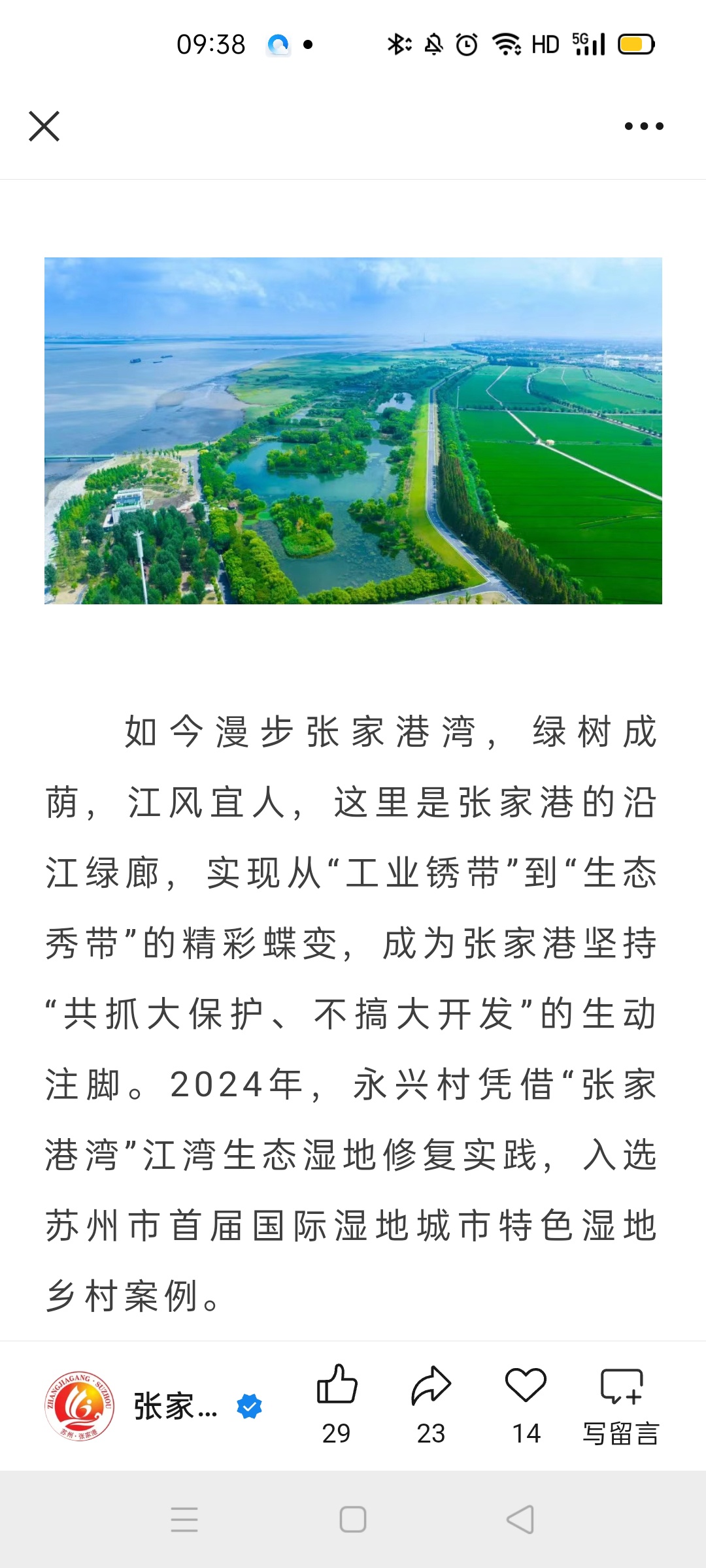Go back with the system back button
Viewport: 706px width, 1568px height.
[x=520, y=1520]
